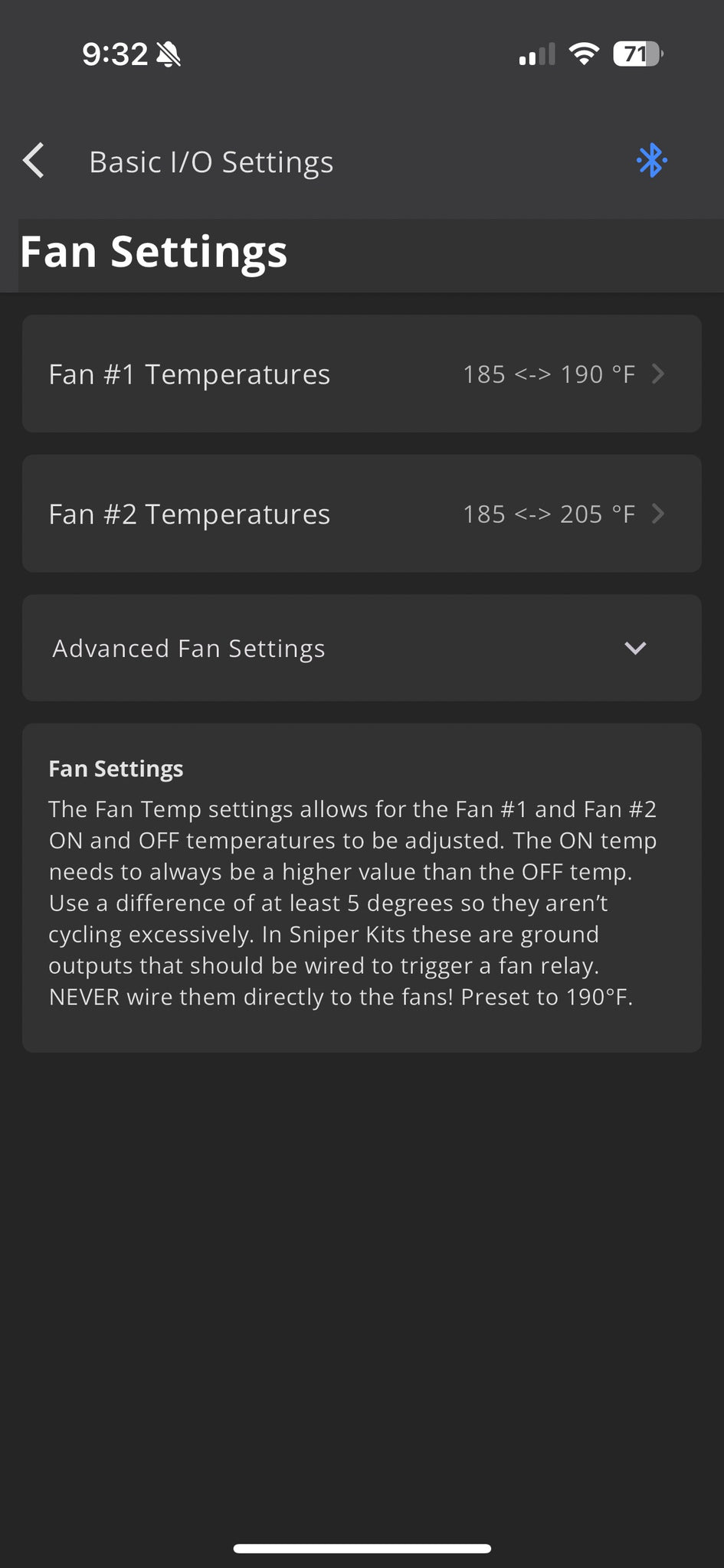
Task: Tap the Bluetooth connection icon
Action: click(x=651, y=161)
